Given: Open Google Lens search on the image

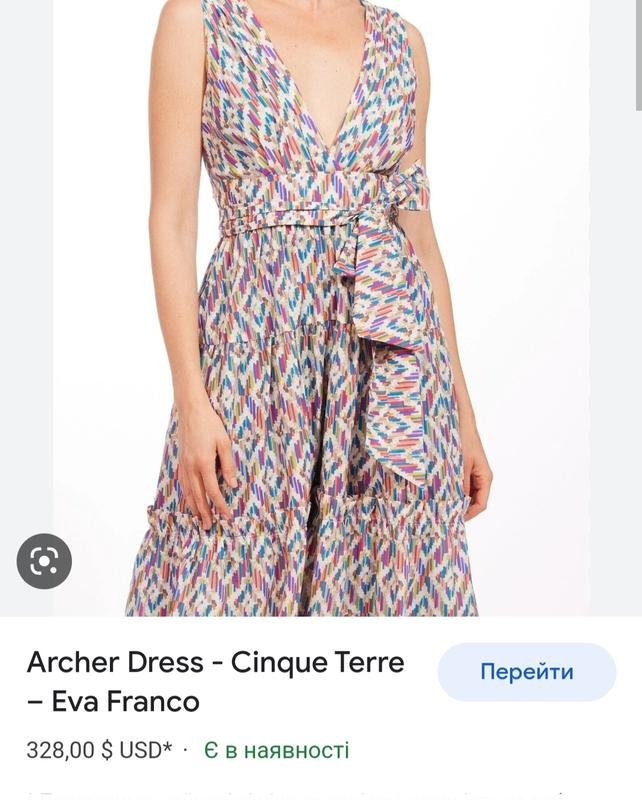Looking at the screenshot, I should pyautogui.click(x=44, y=561).
